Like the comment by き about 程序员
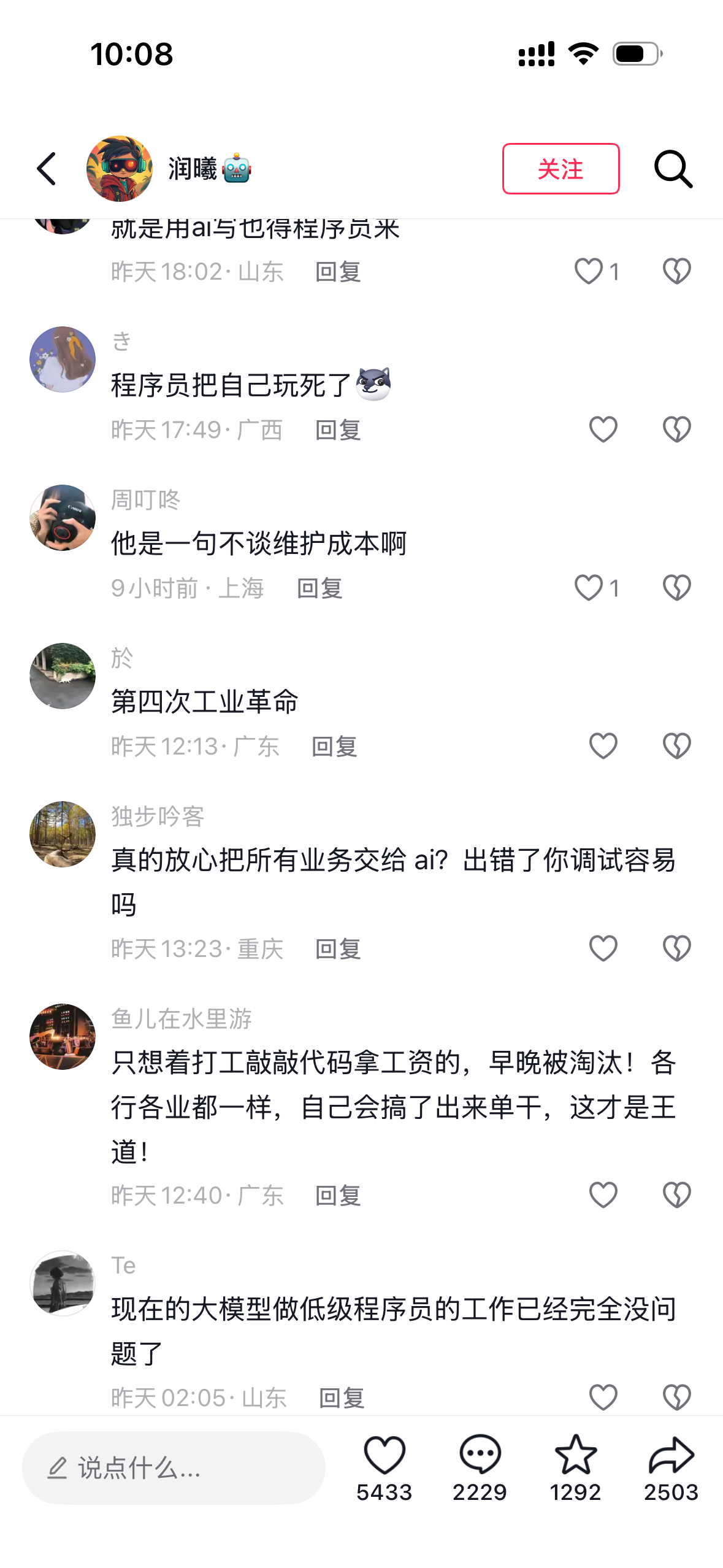The width and height of the screenshot is (723, 1568). pyautogui.click(x=603, y=429)
